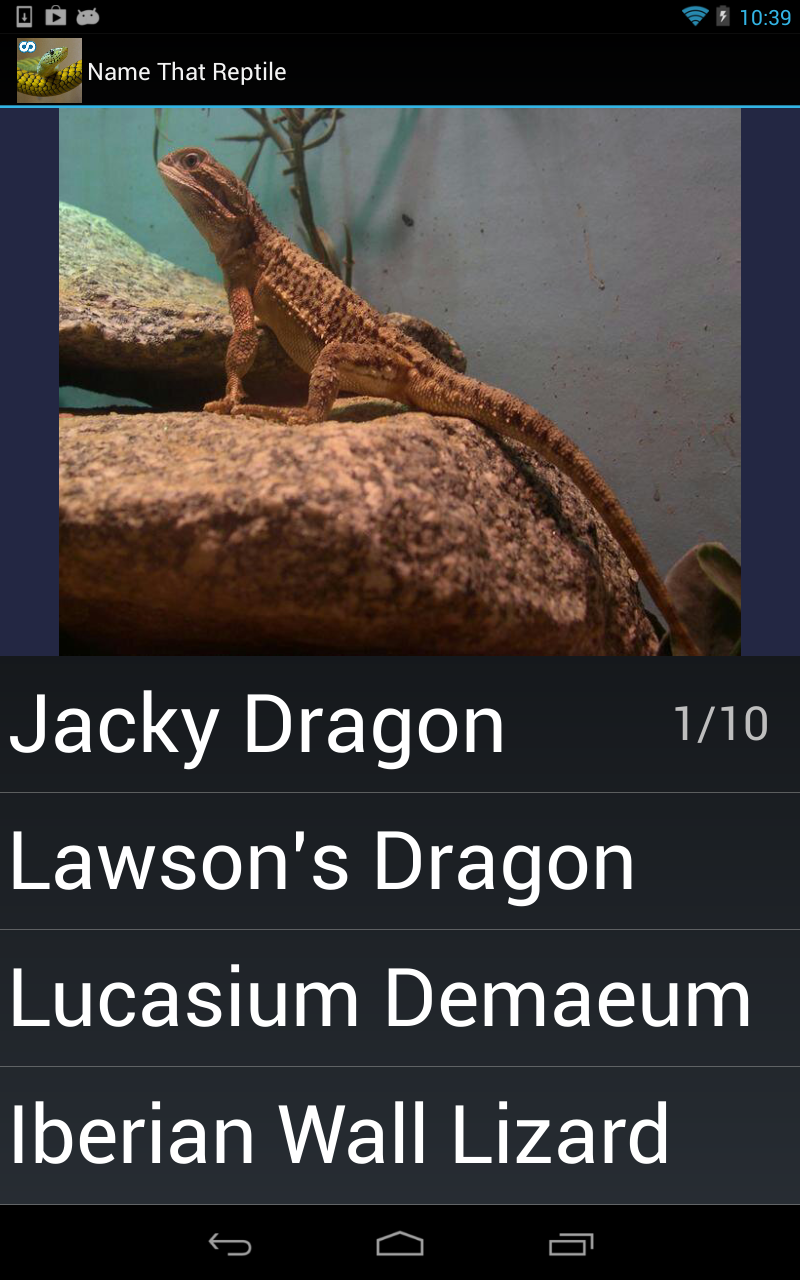Open the Recent Apps button

571,1246
